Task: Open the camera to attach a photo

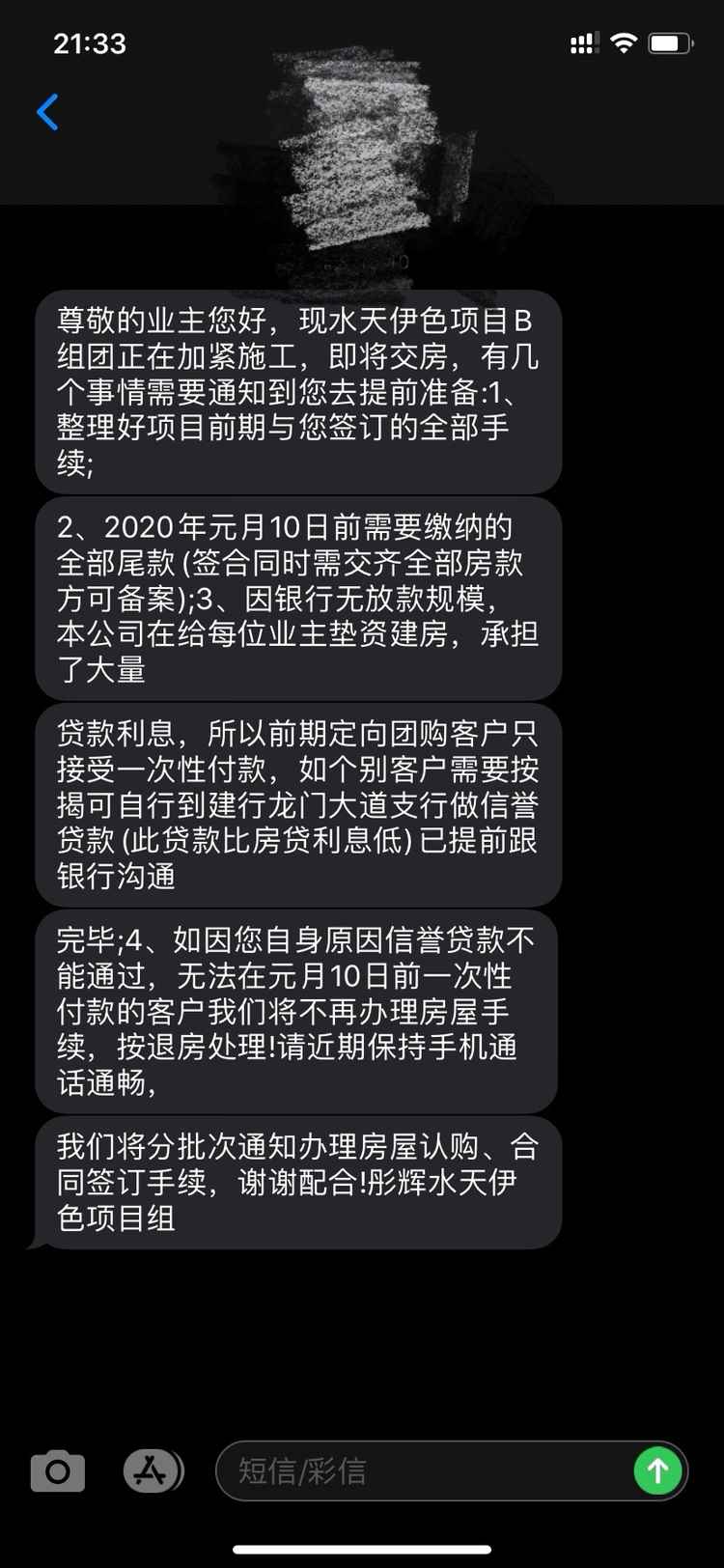Action: [58, 1470]
